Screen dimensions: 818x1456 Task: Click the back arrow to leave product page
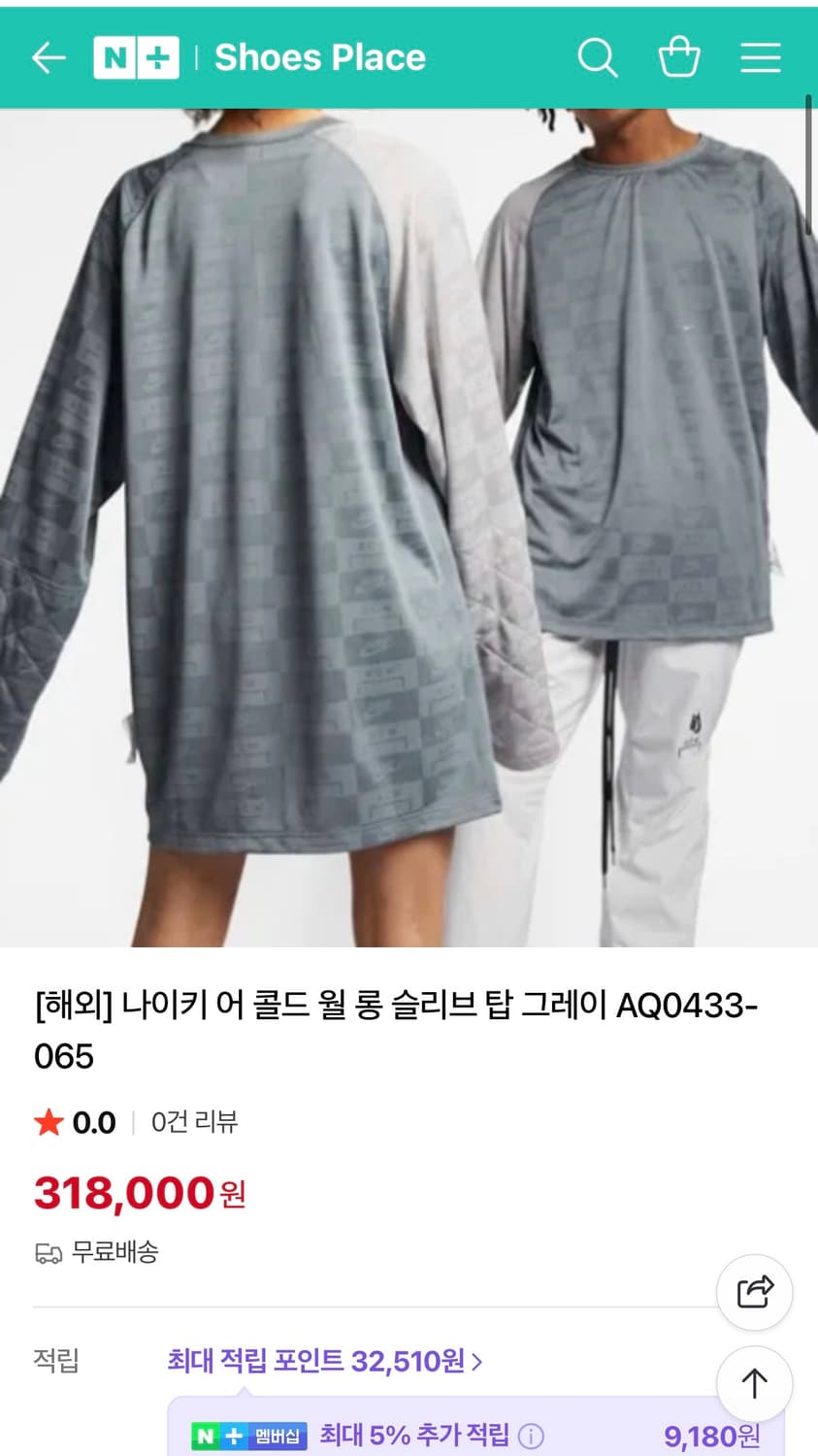click(49, 57)
